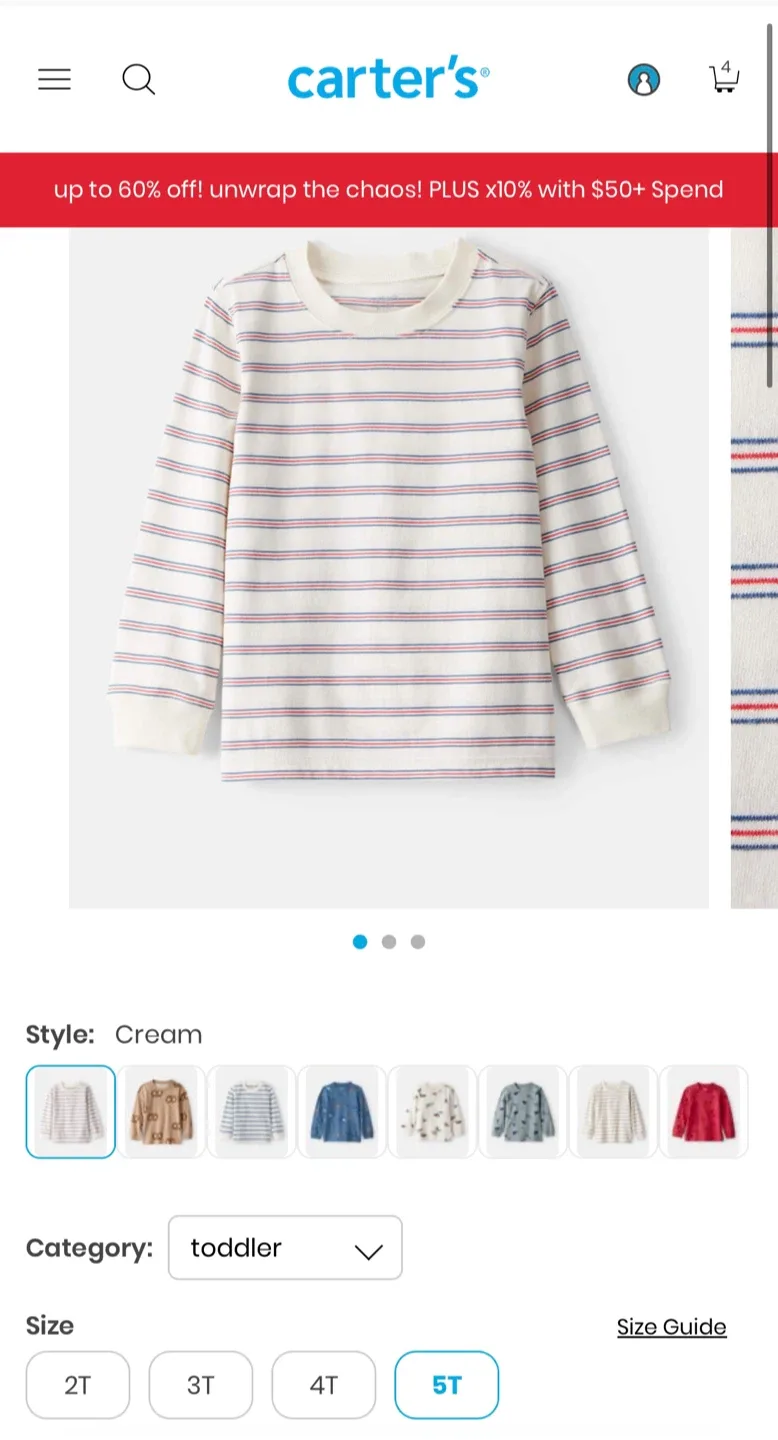This screenshot has height=1440, width=778.
Task: Open the hamburger navigation menu
Action: coord(54,79)
